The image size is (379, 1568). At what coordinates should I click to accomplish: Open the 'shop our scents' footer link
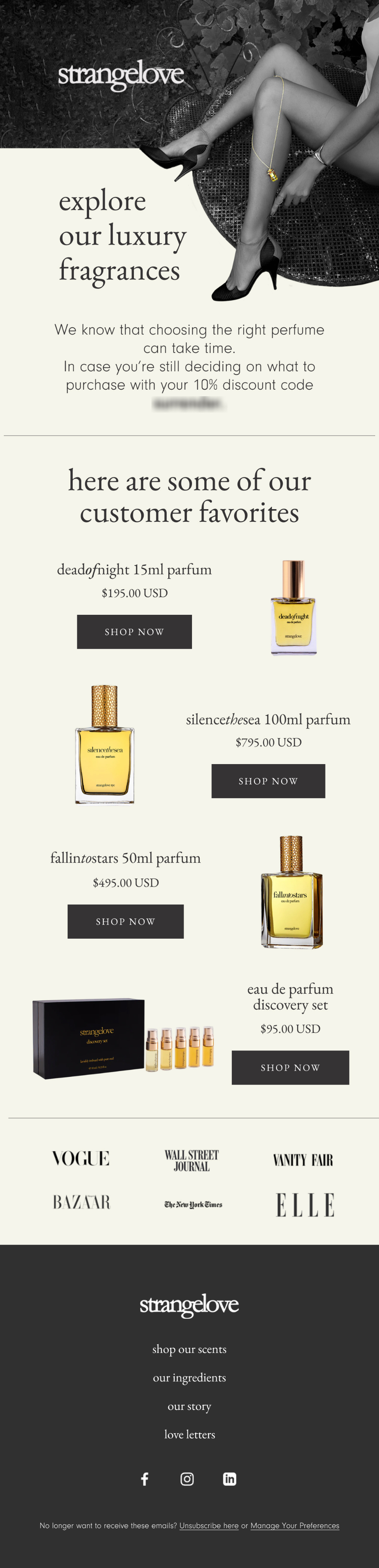[189, 1349]
